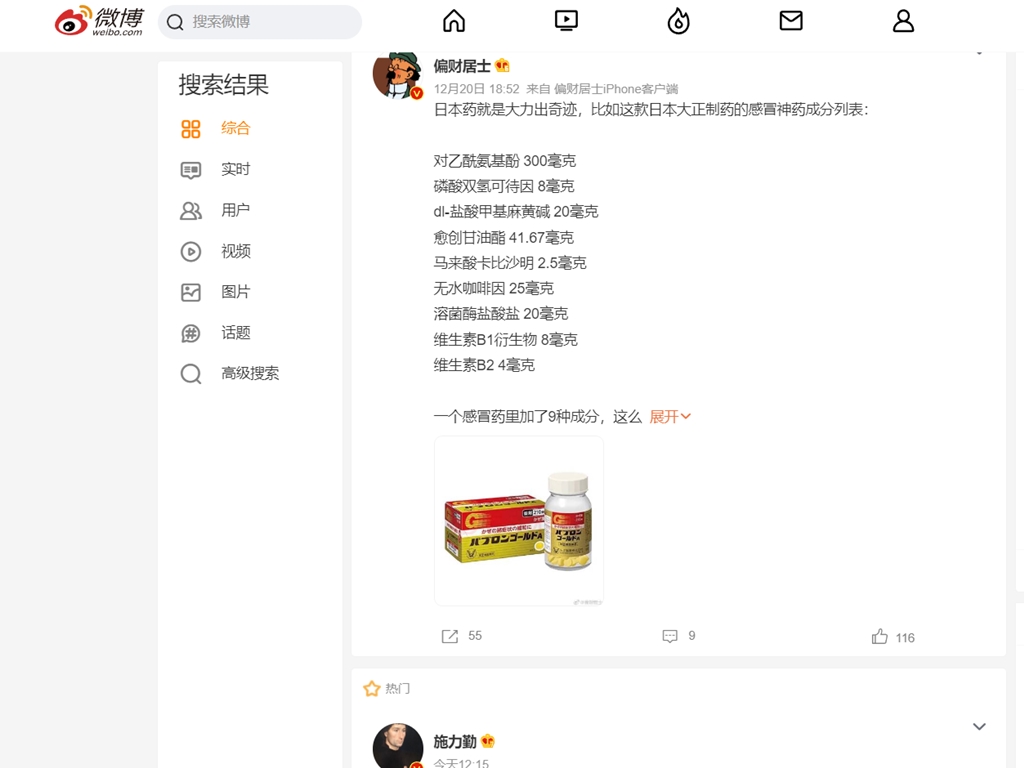Open the profile person icon
Viewport: 1024px width, 768px height.
[x=903, y=21]
